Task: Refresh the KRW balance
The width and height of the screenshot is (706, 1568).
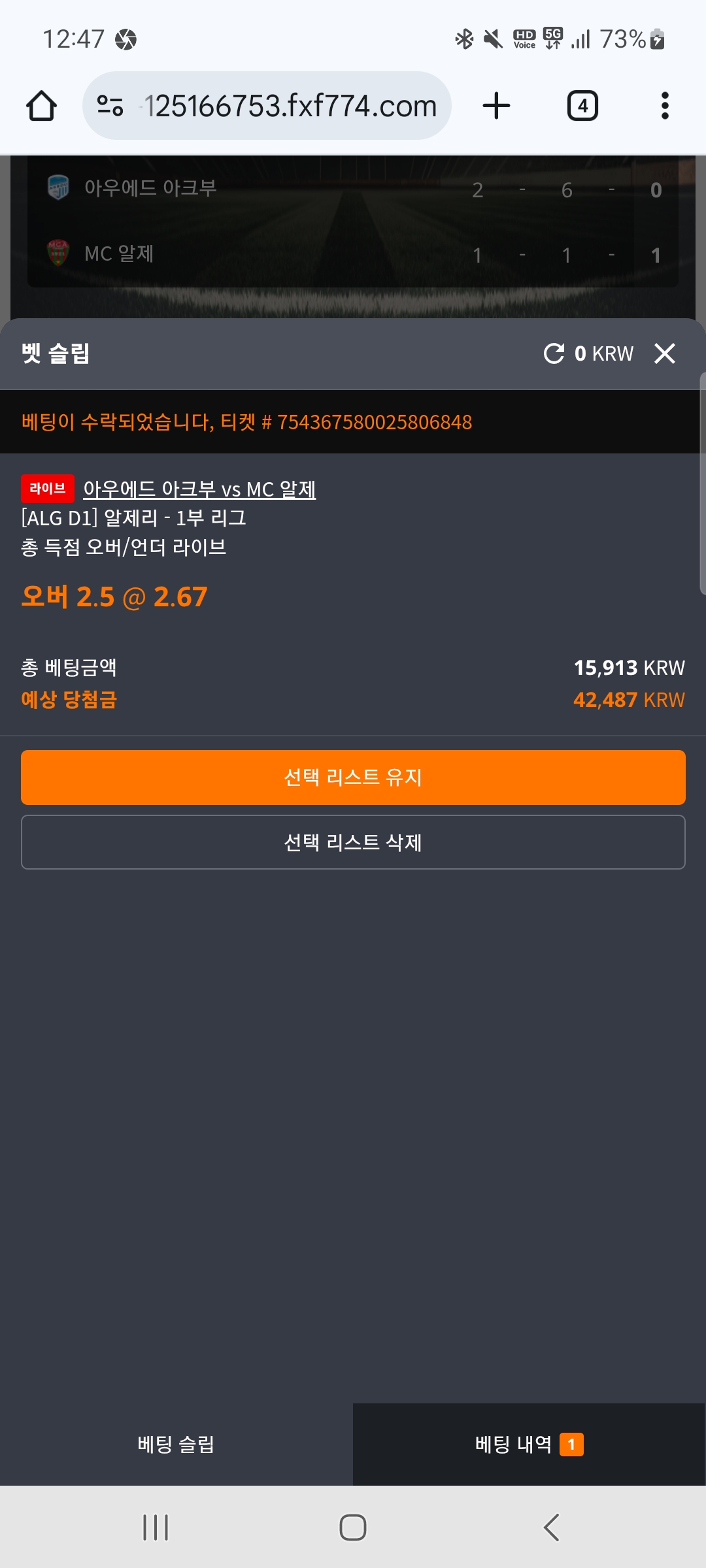Action: (x=554, y=353)
